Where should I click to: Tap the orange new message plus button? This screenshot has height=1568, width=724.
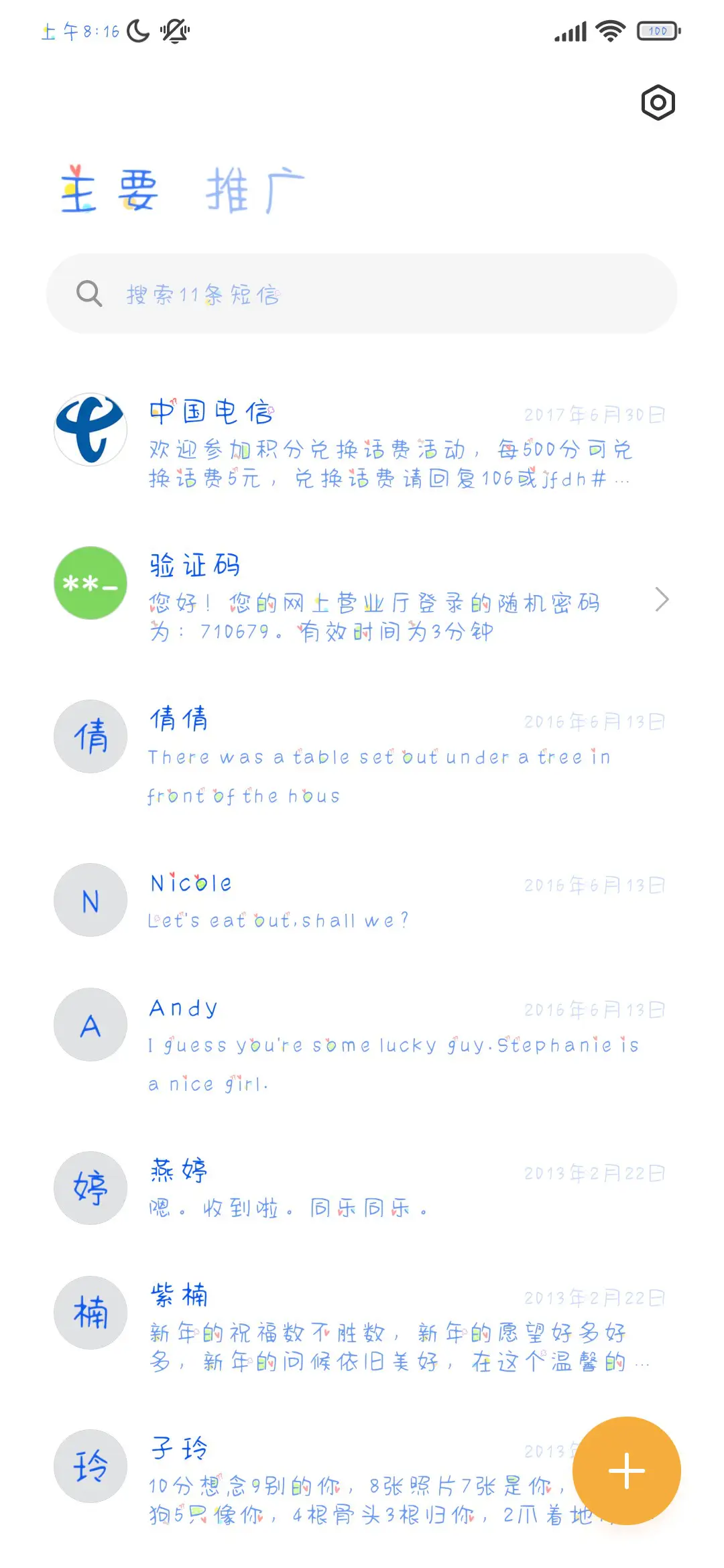[x=625, y=1469]
